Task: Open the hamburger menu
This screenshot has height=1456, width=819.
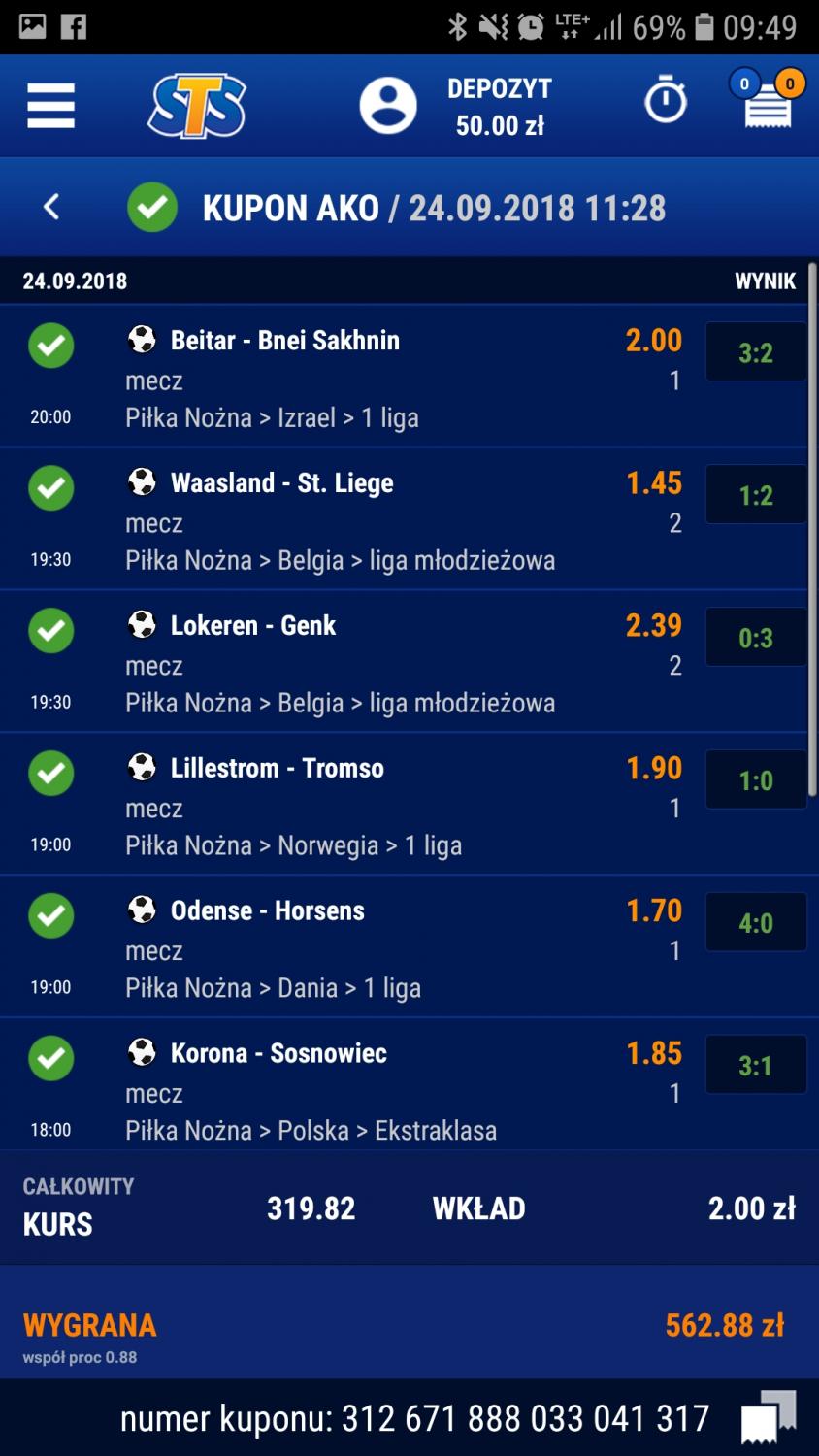Action: coord(51,106)
